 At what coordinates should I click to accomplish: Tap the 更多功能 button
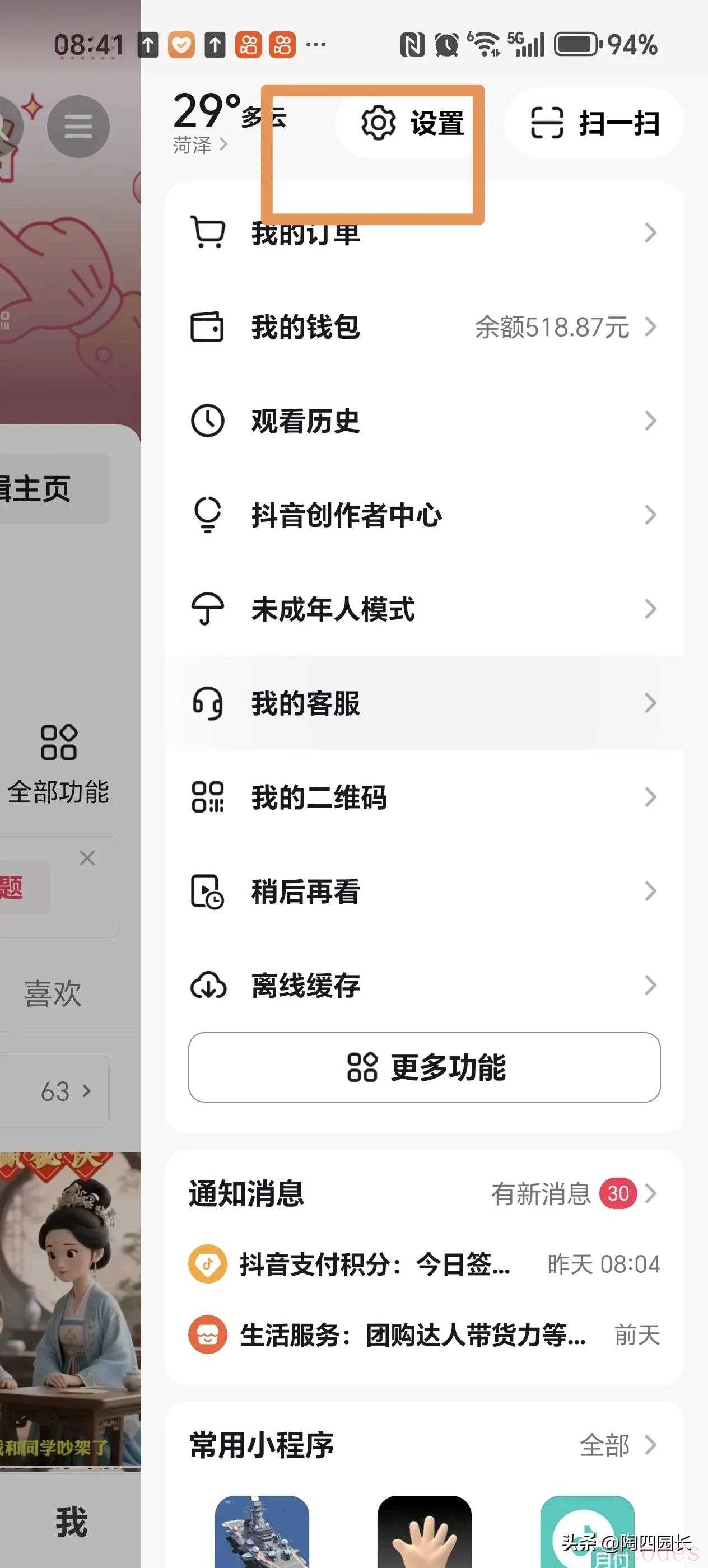[x=425, y=1067]
